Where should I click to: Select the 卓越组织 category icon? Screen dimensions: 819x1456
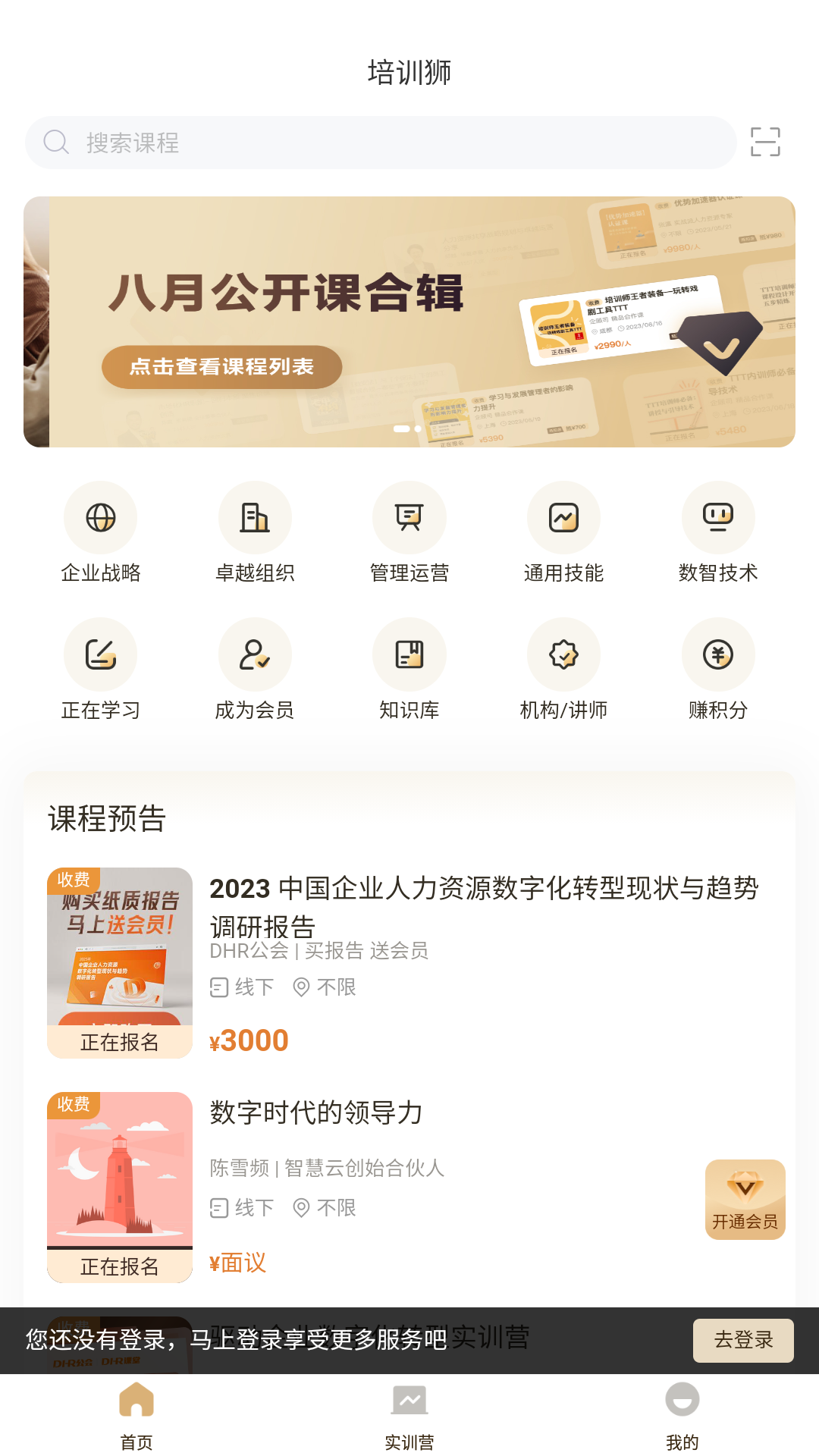coord(255,518)
